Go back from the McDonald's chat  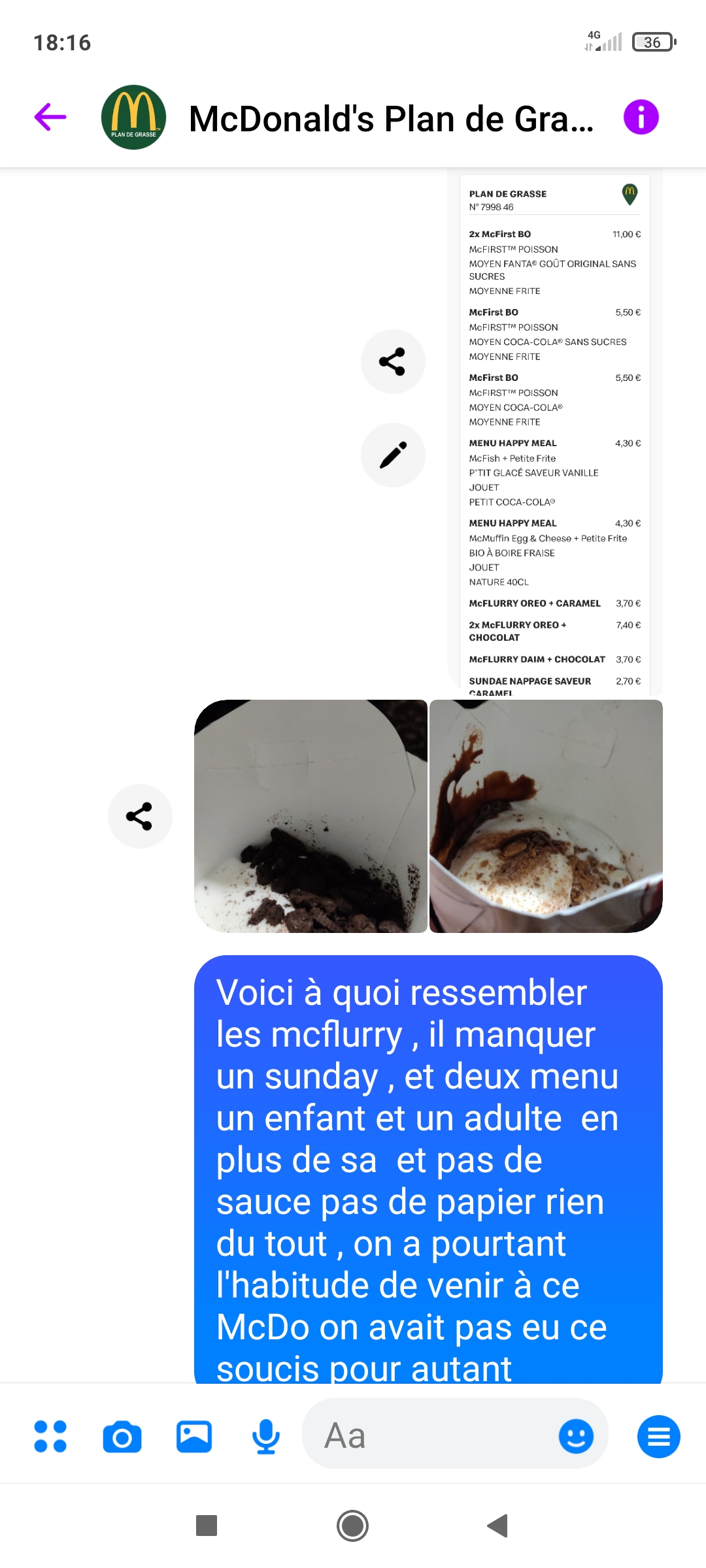tap(50, 118)
